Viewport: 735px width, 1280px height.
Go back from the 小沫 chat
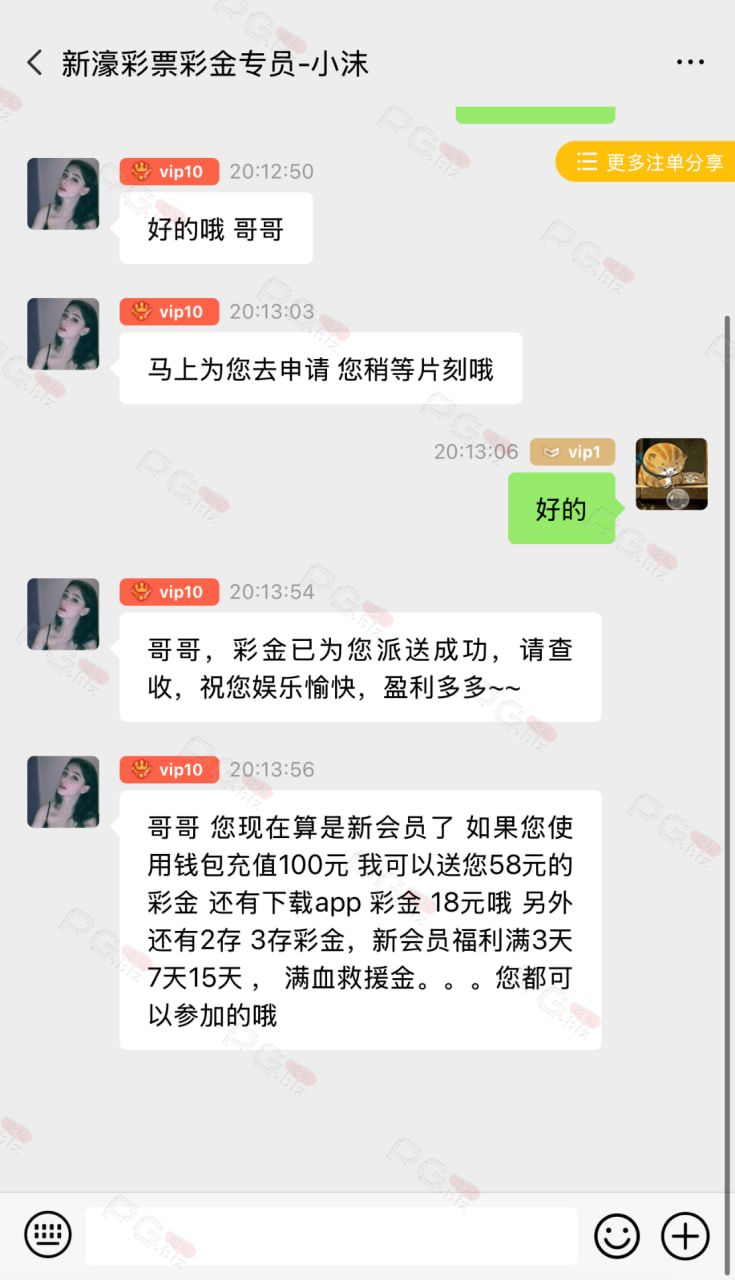[x=35, y=63]
